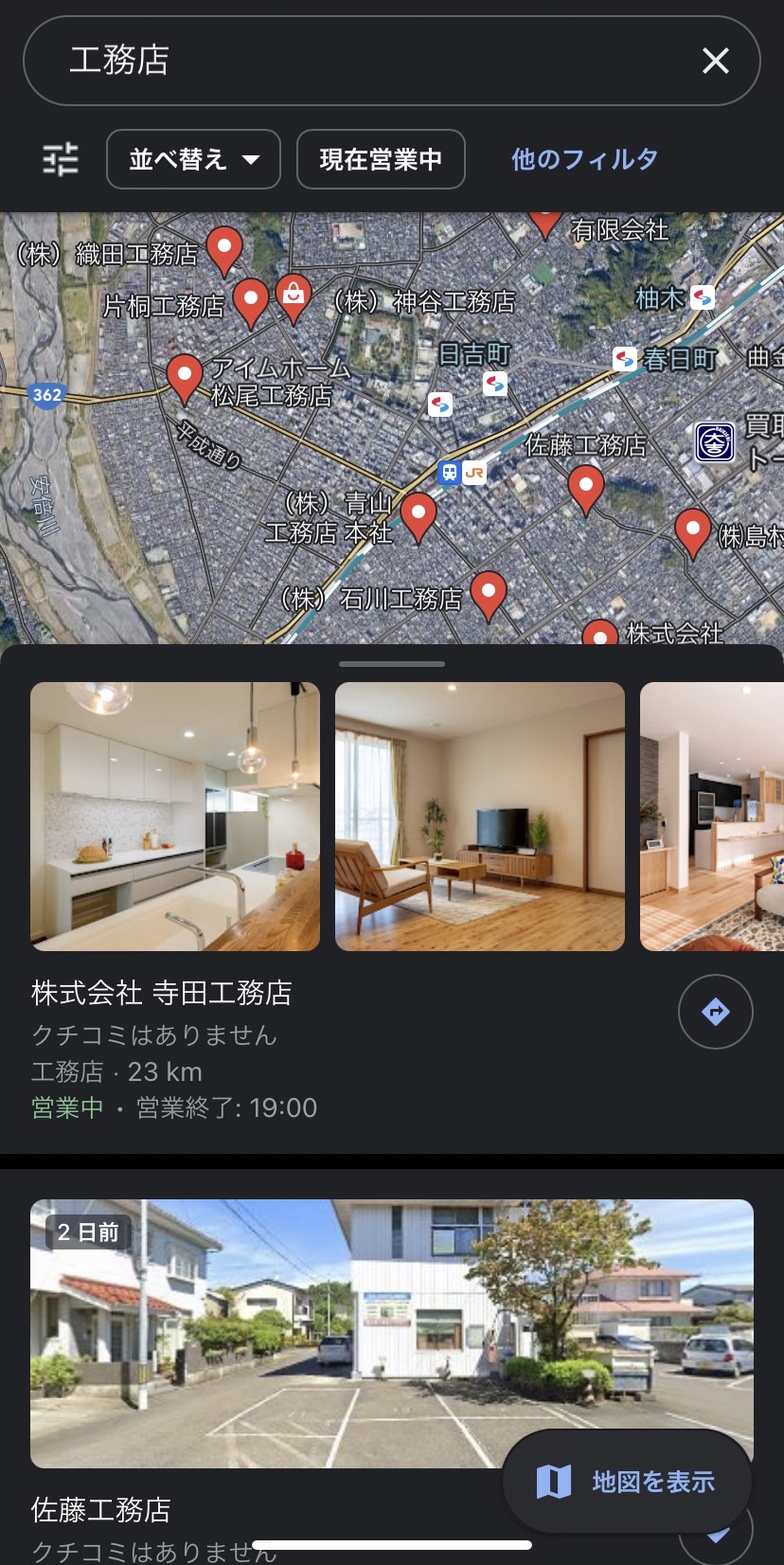Tap the 松尾工務店 map pin
Screen dimensions: 784x1565
(x=185, y=376)
